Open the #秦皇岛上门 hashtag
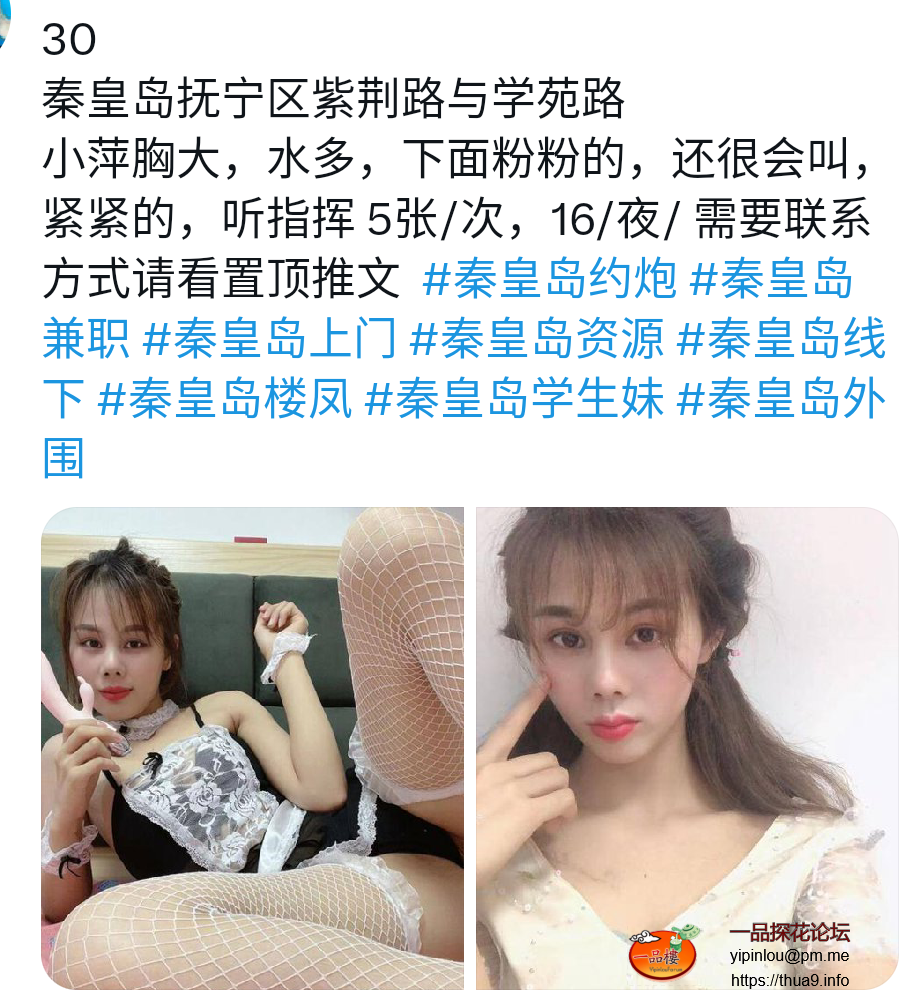 click(270, 341)
